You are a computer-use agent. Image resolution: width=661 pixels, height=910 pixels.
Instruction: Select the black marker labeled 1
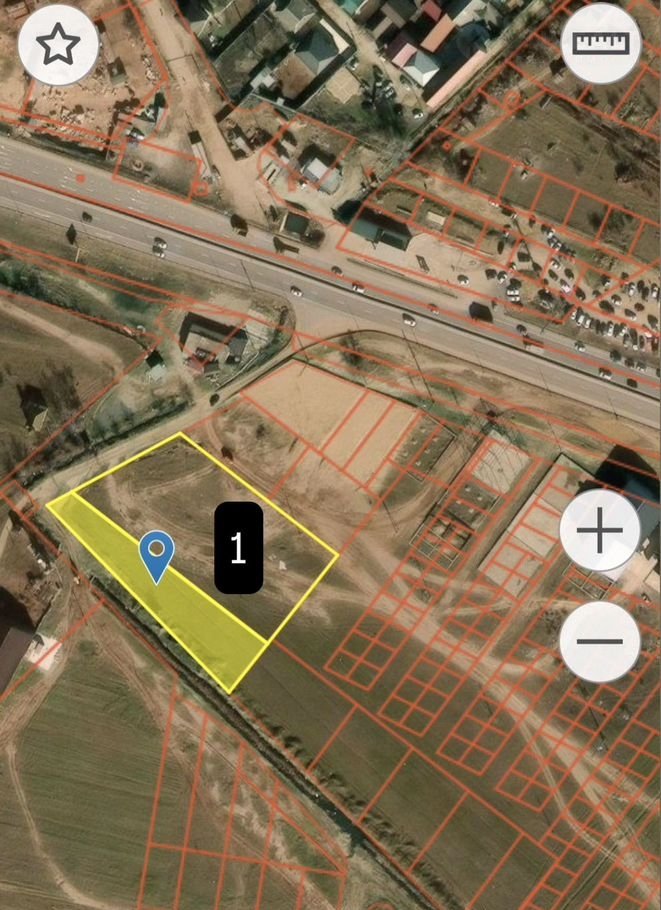pos(239,547)
